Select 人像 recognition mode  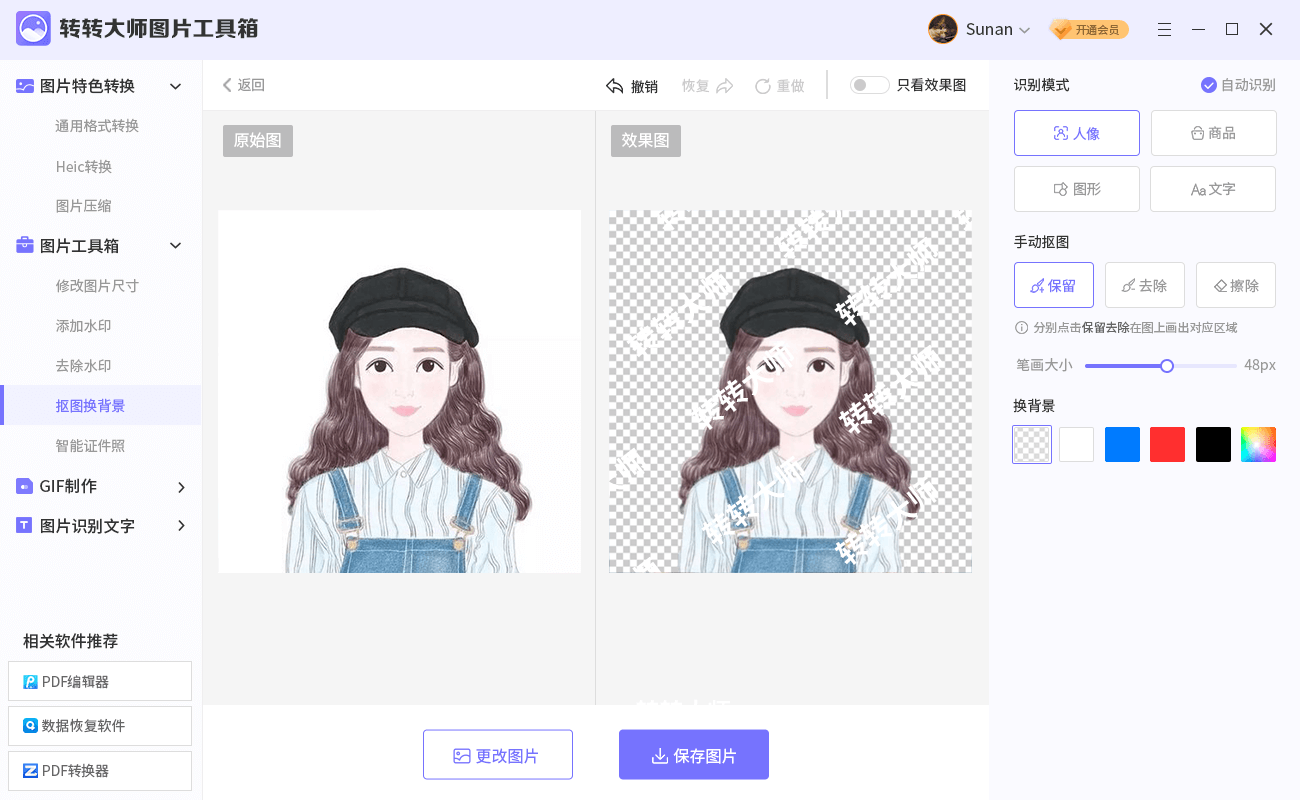pyautogui.click(x=1076, y=133)
